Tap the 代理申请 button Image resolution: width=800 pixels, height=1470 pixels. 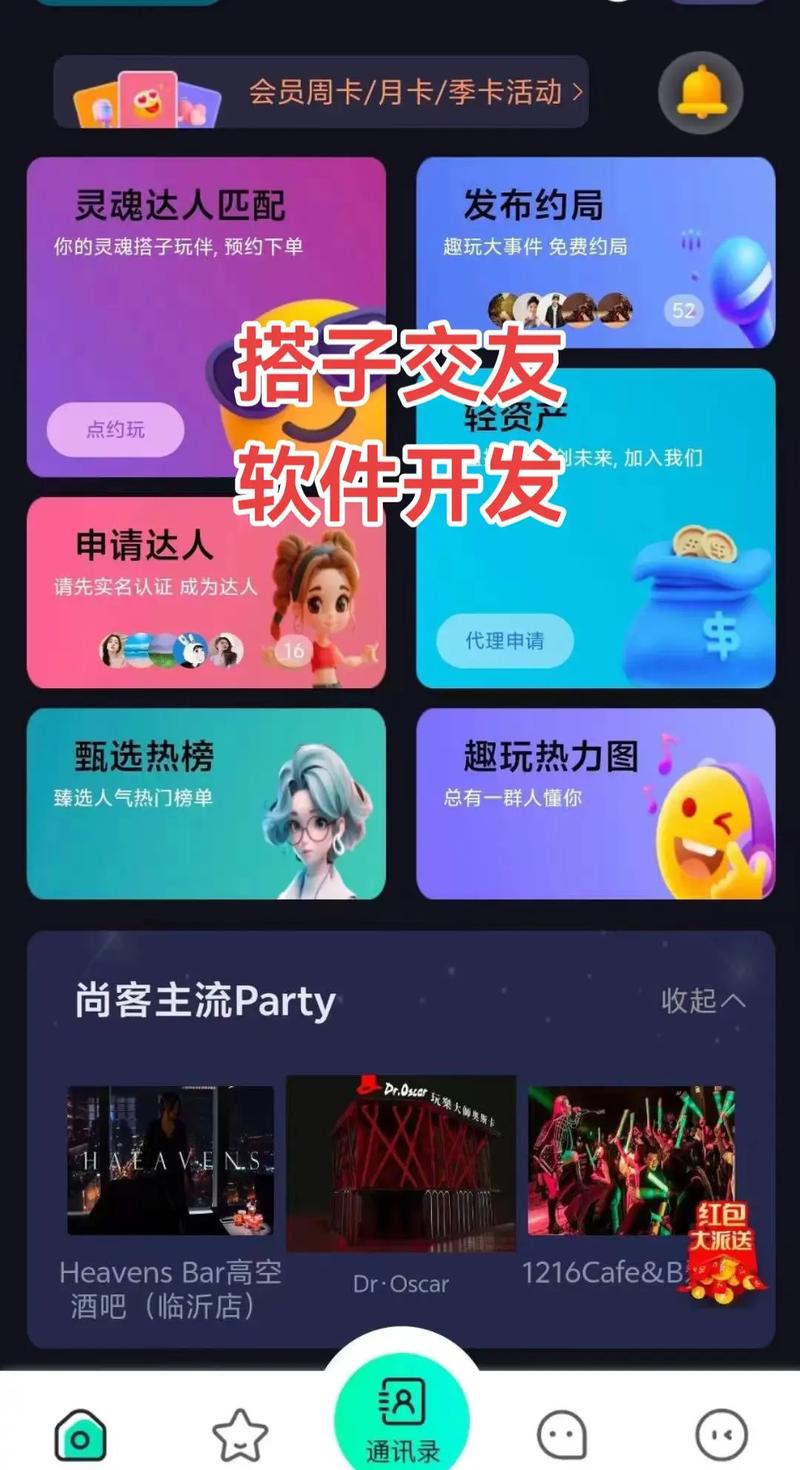(505, 642)
